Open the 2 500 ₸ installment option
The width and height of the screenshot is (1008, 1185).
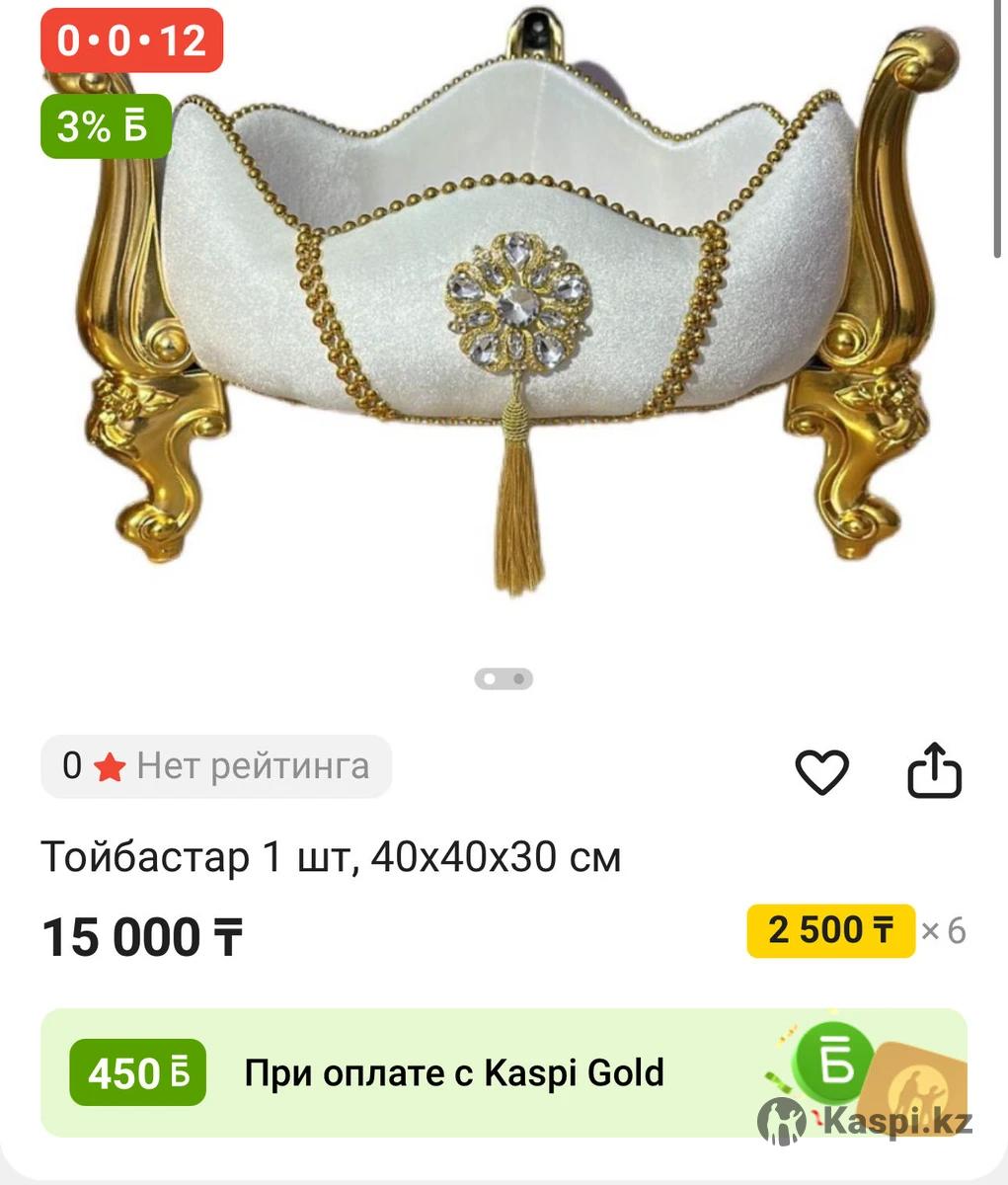[830, 930]
